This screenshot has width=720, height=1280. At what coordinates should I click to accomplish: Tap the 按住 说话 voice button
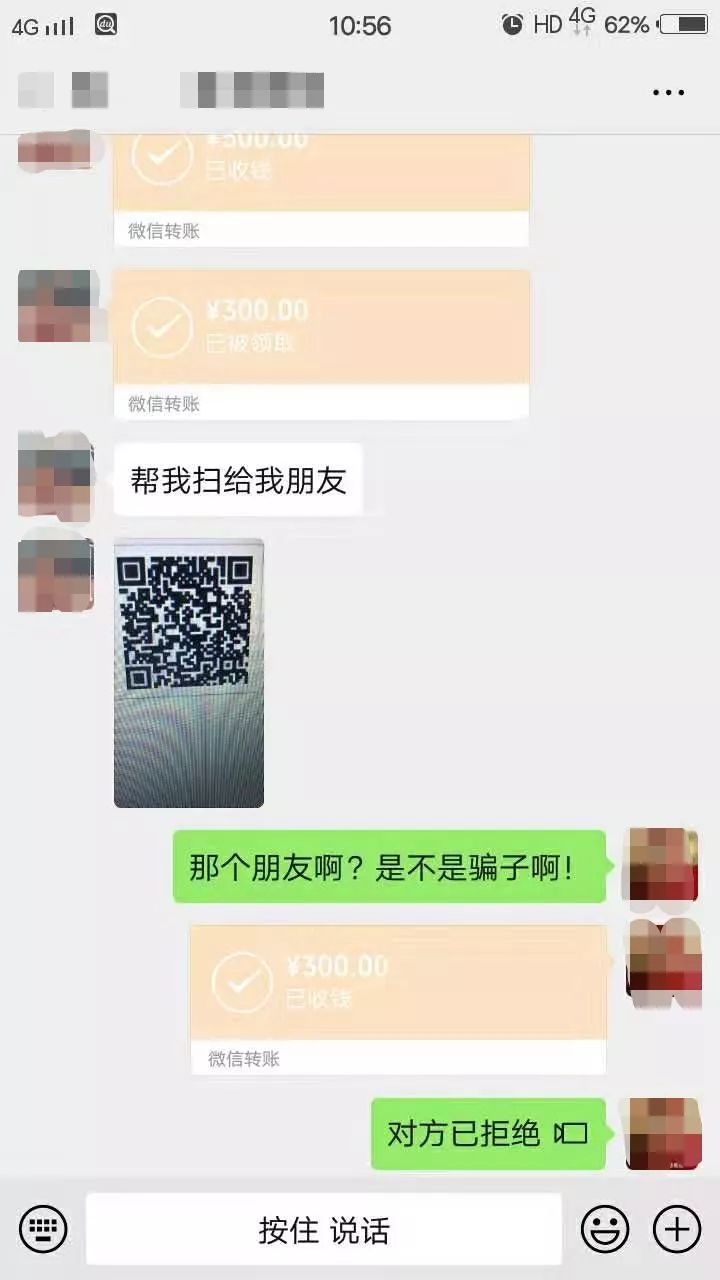coord(323,1229)
